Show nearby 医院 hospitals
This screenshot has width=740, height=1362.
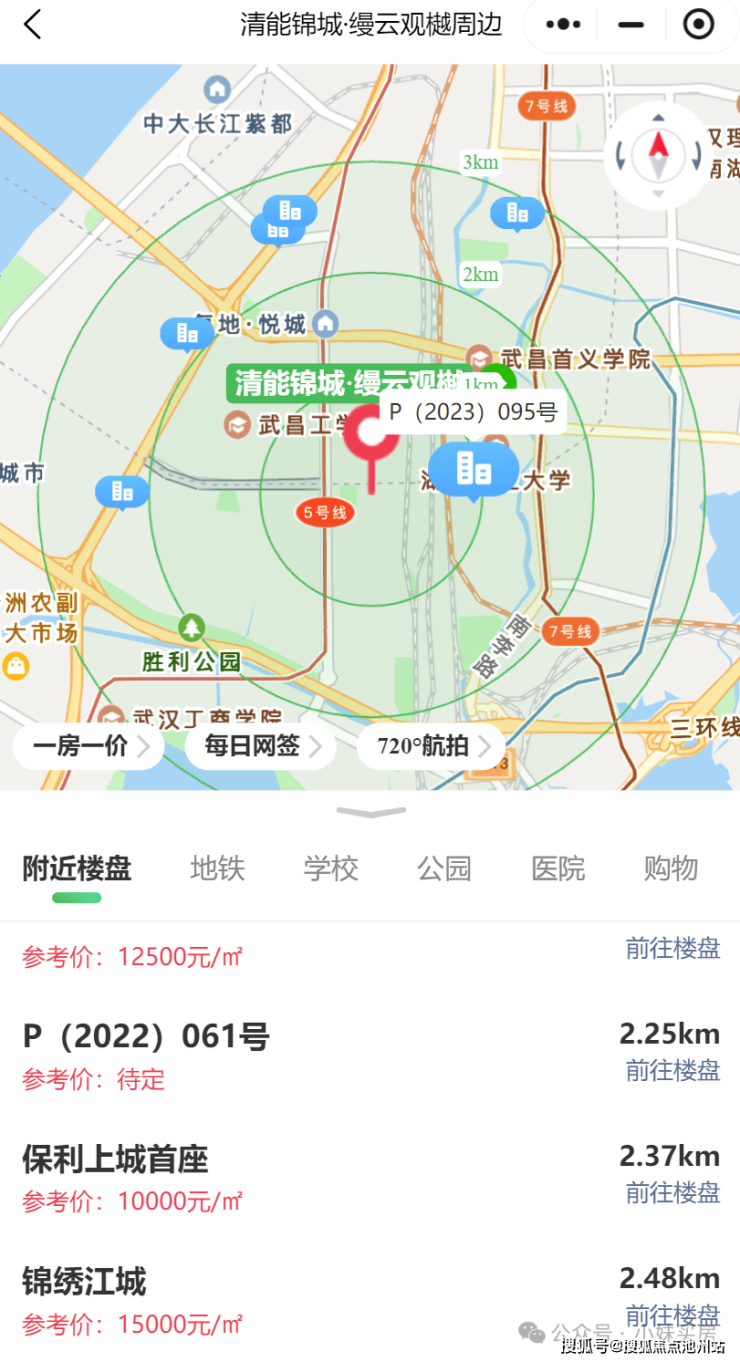[x=558, y=868]
